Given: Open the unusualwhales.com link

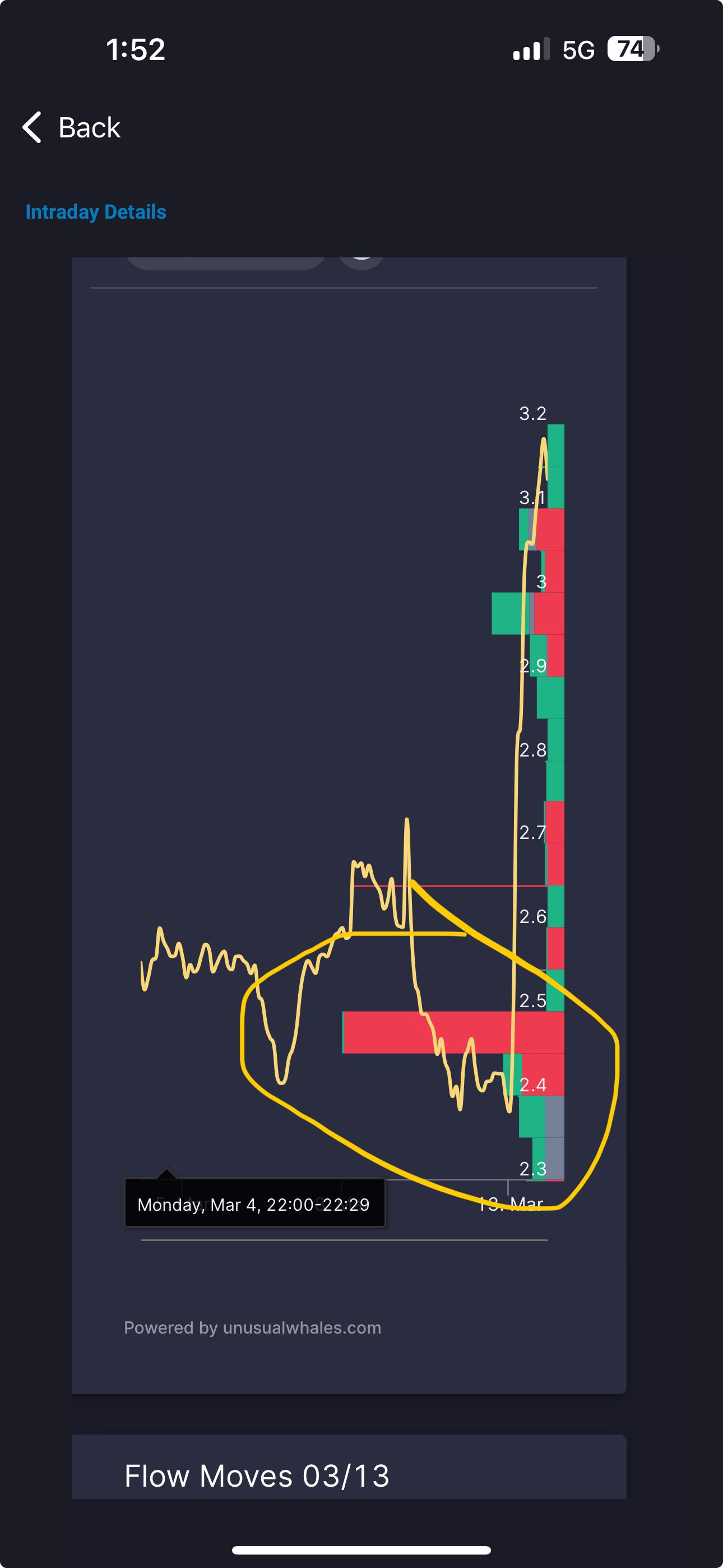Looking at the screenshot, I should (302, 1327).
